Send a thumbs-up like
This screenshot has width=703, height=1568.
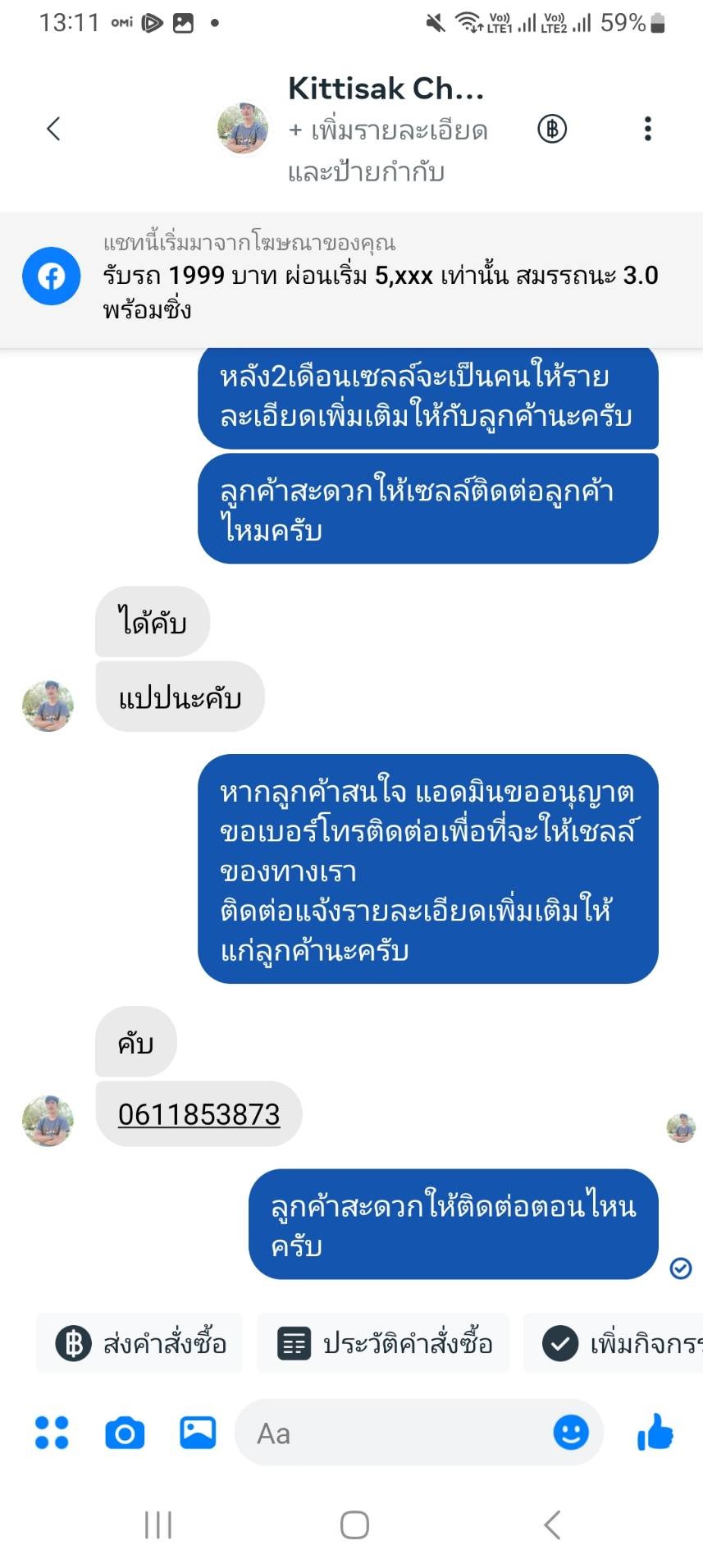(655, 1433)
